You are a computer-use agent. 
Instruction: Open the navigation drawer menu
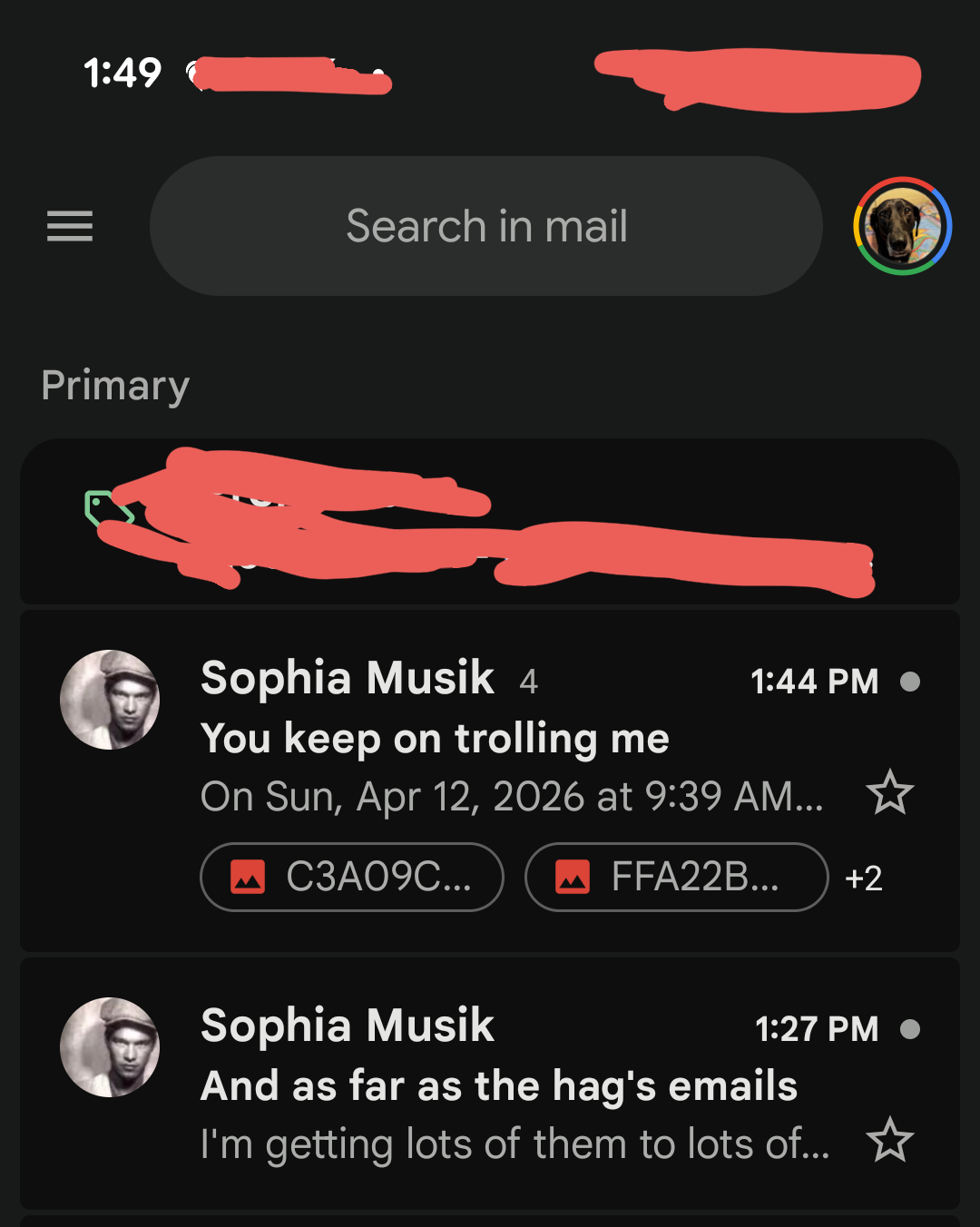click(70, 226)
